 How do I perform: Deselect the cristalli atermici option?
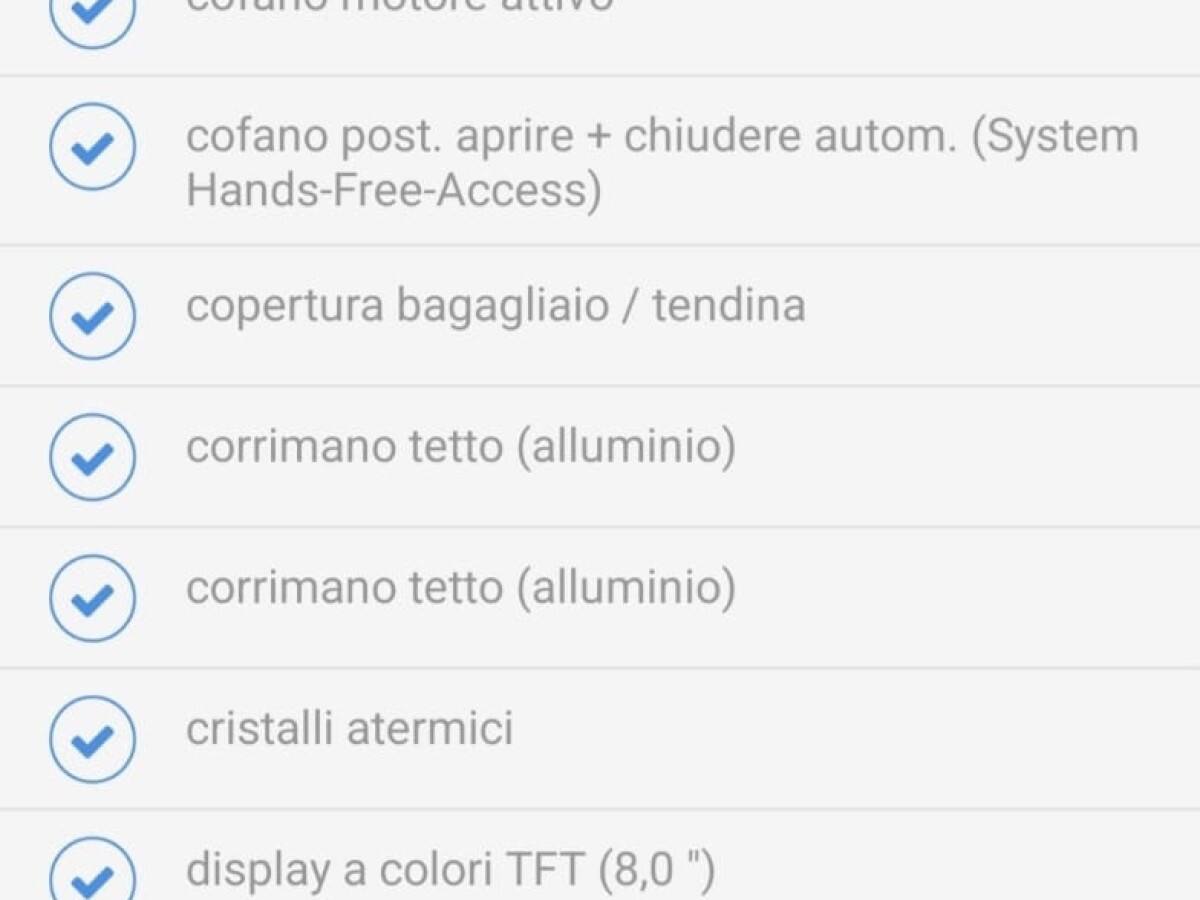(x=92, y=739)
